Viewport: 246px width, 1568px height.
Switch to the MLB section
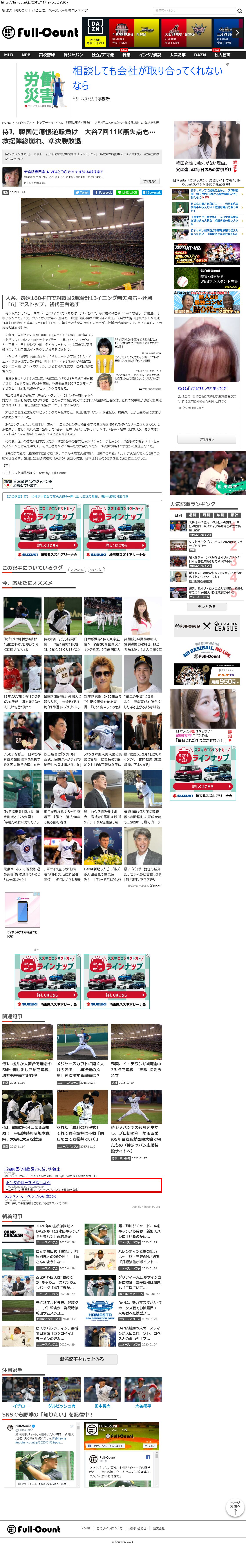coord(9,55)
